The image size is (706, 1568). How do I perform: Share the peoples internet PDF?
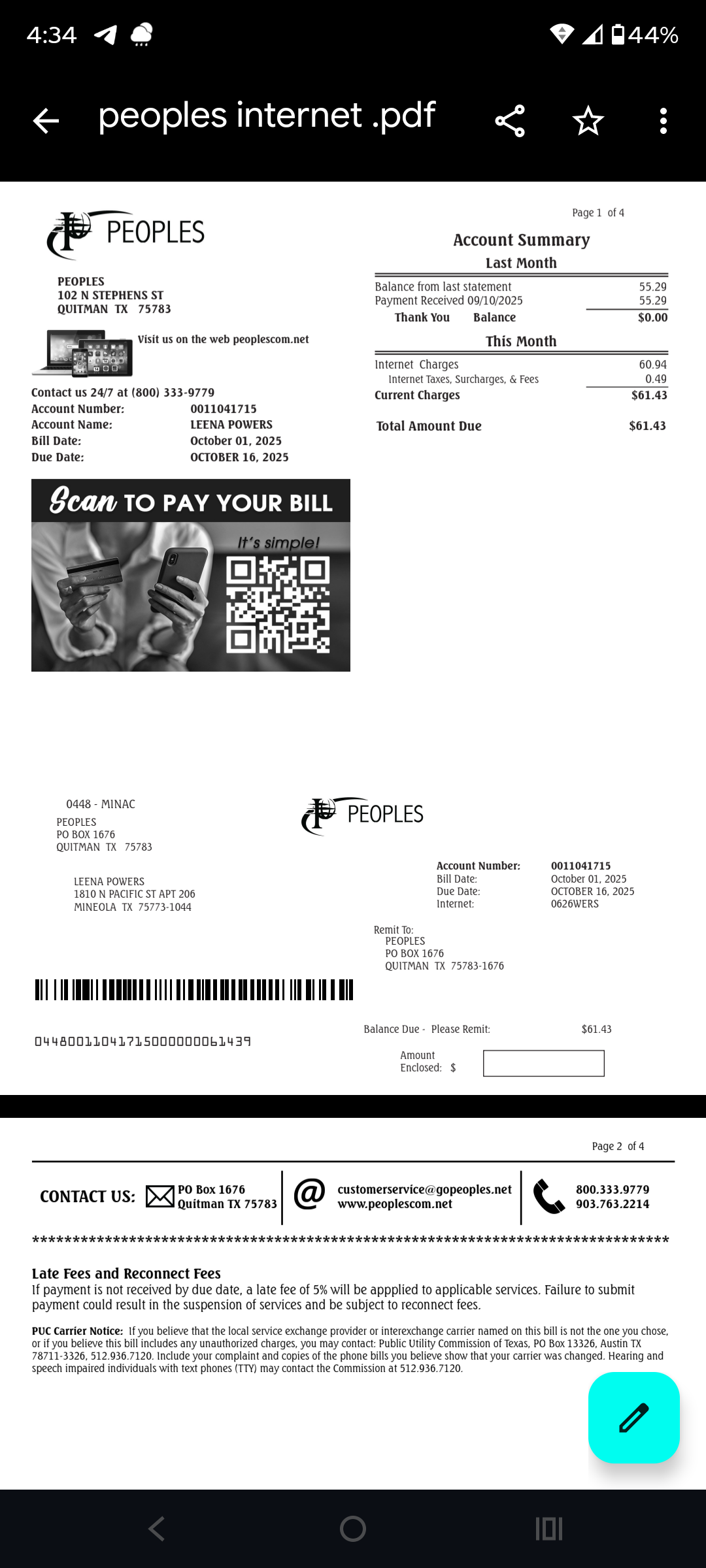(510, 121)
